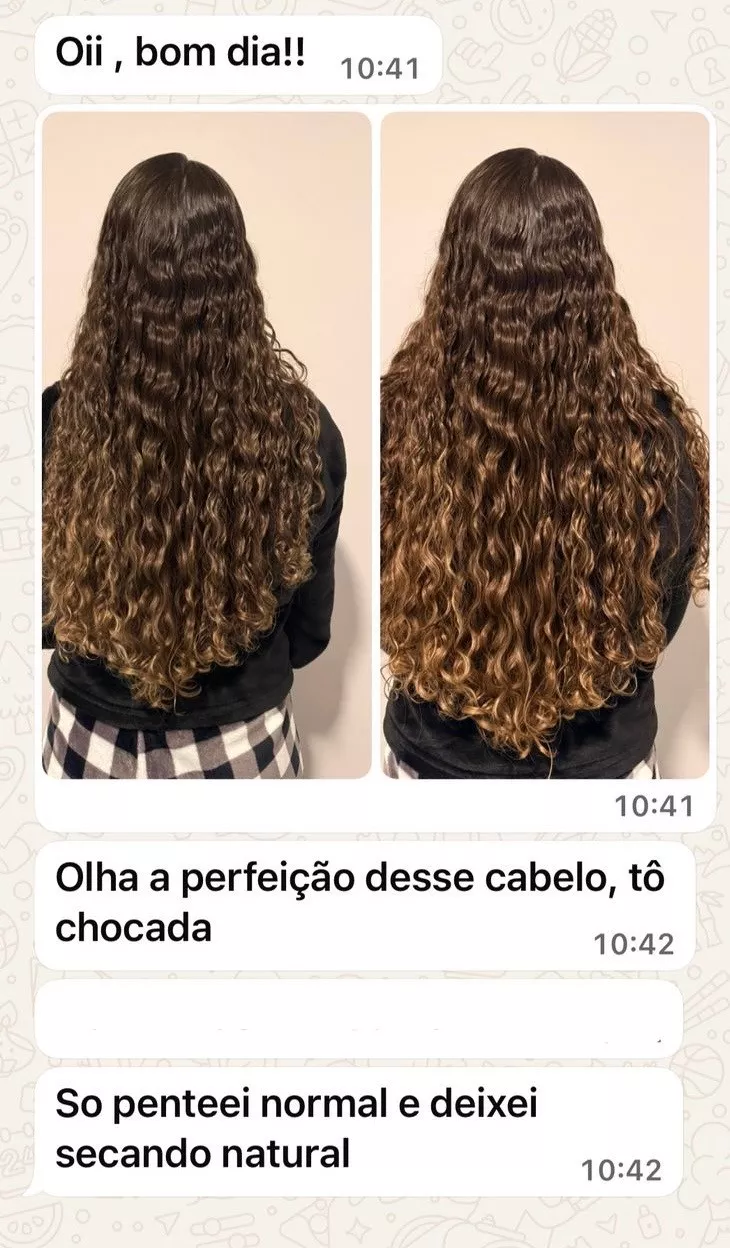Viewport: 730px width, 1248px height.
Task: View the right curly hair photo
Action: tap(545, 445)
